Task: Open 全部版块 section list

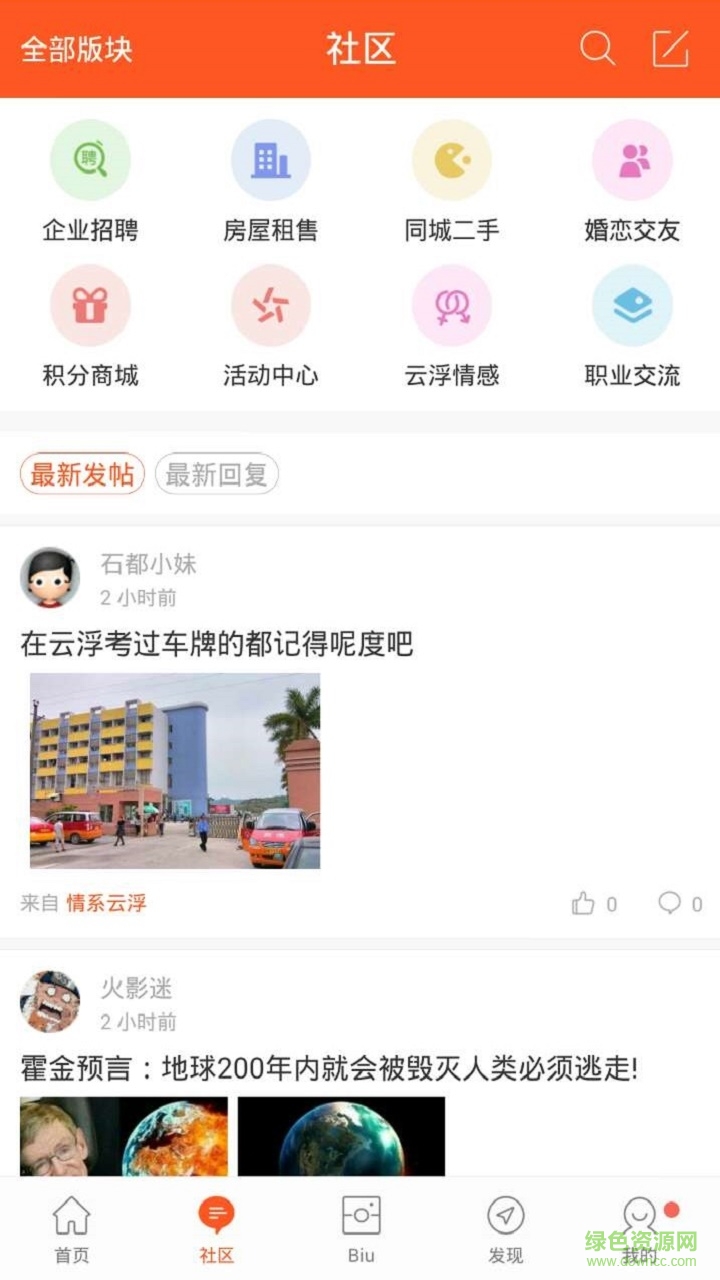Action: 76,49
